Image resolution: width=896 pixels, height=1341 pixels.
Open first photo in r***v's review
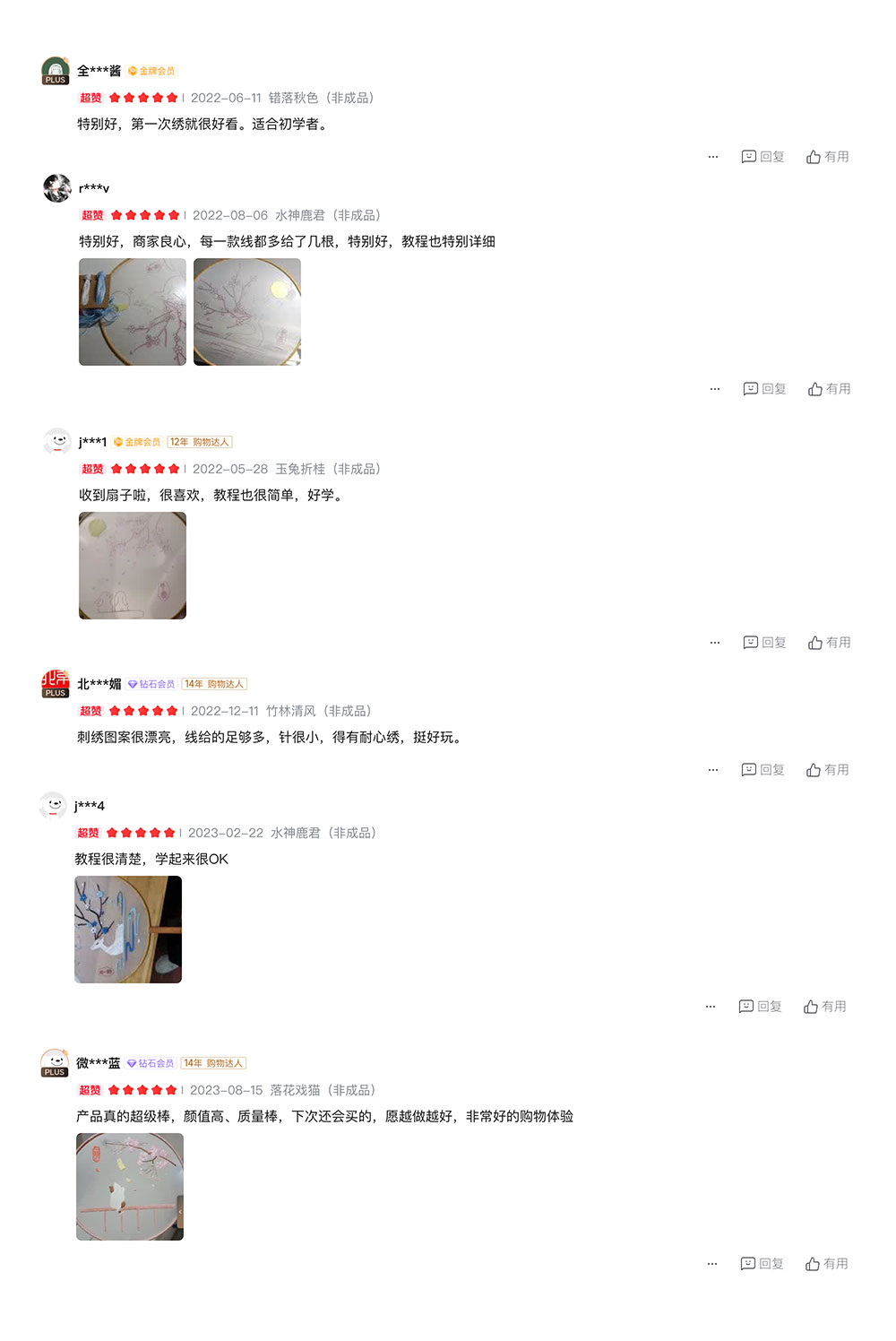(133, 312)
